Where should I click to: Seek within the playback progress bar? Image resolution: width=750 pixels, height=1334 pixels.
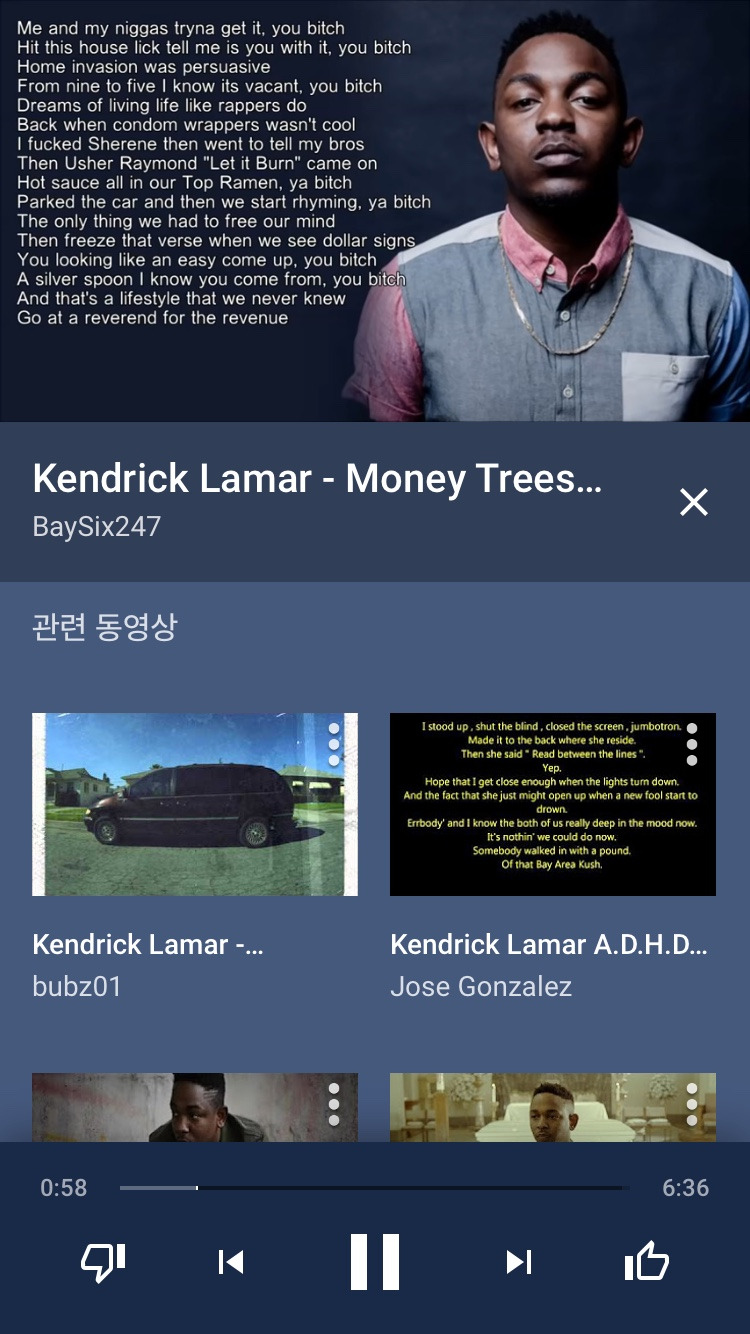[x=370, y=1188]
